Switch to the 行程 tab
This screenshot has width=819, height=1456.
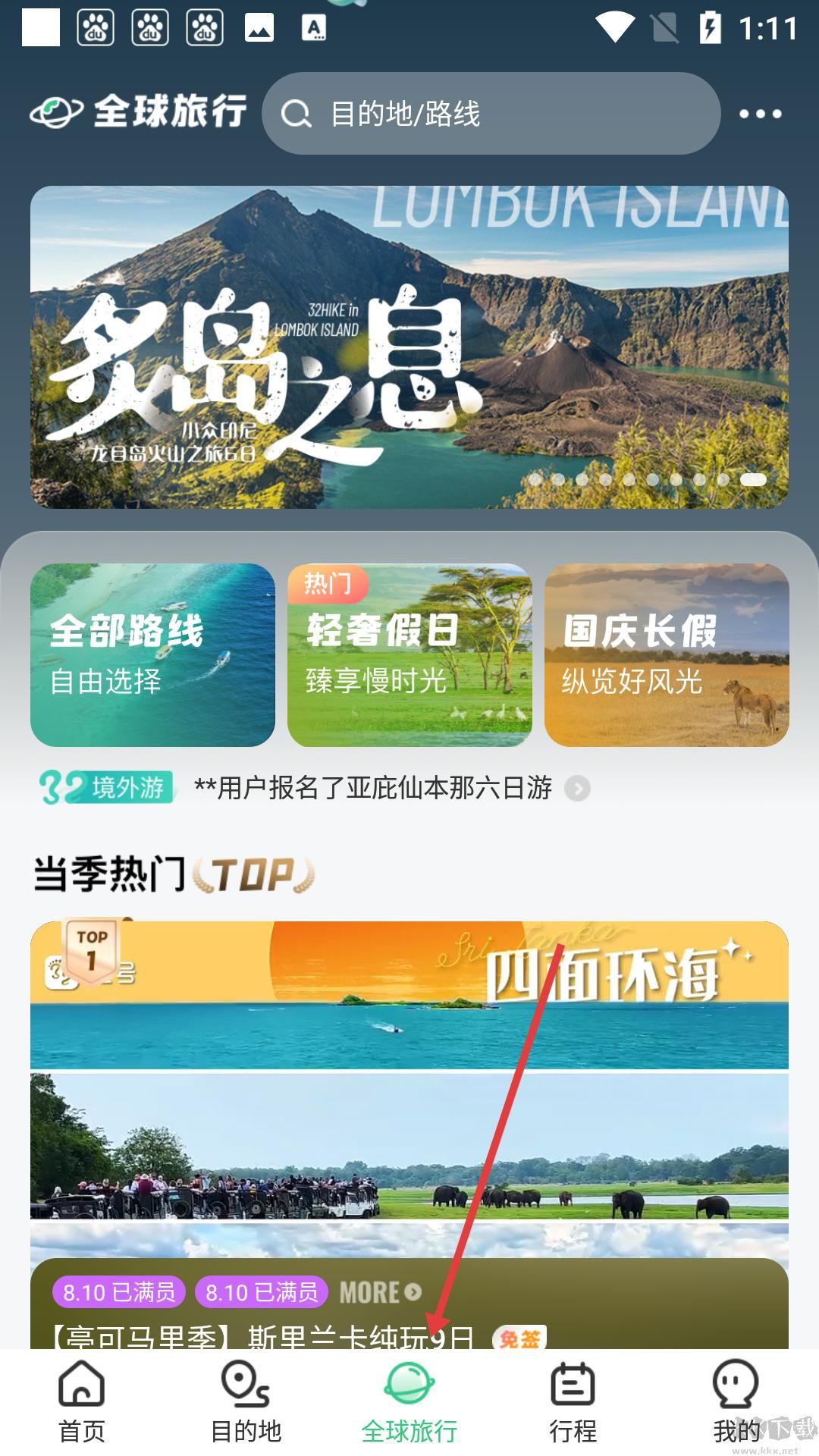click(x=573, y=1401)
